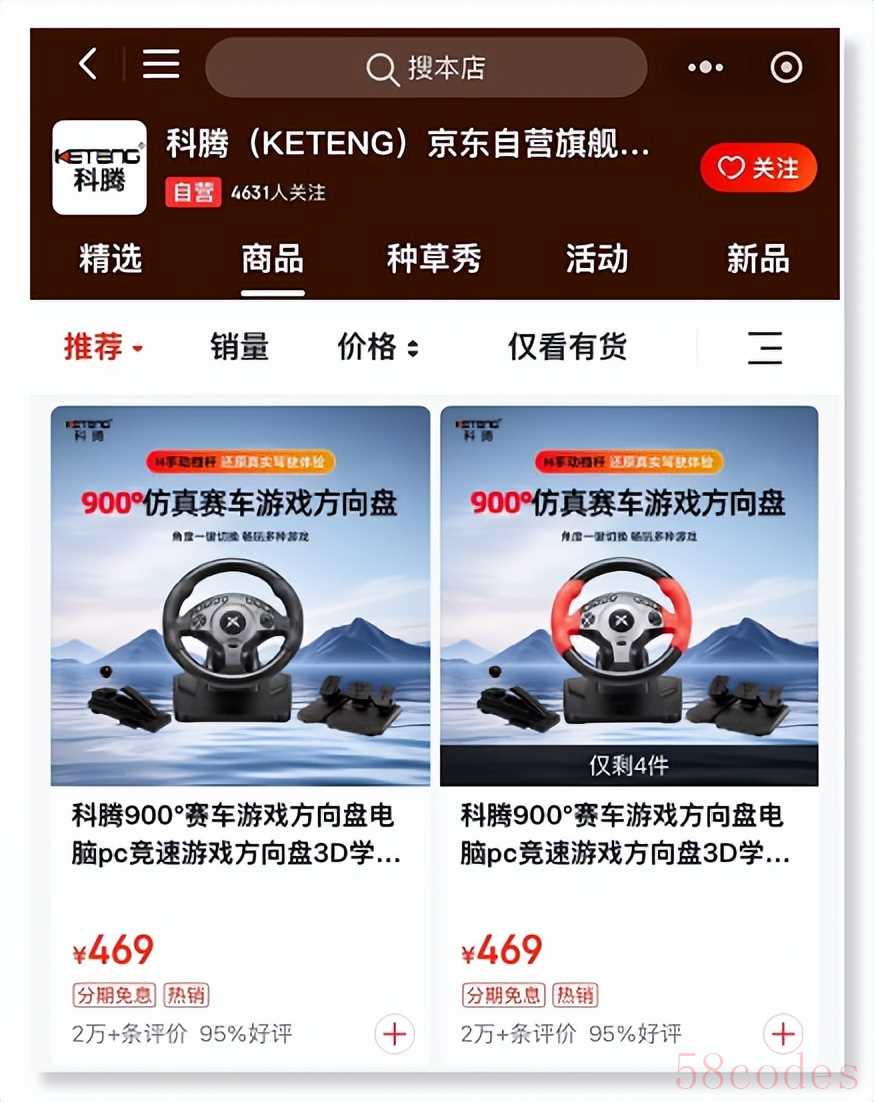Go back using the top arrow
The image size is (874, 1102).
(88, 65)
